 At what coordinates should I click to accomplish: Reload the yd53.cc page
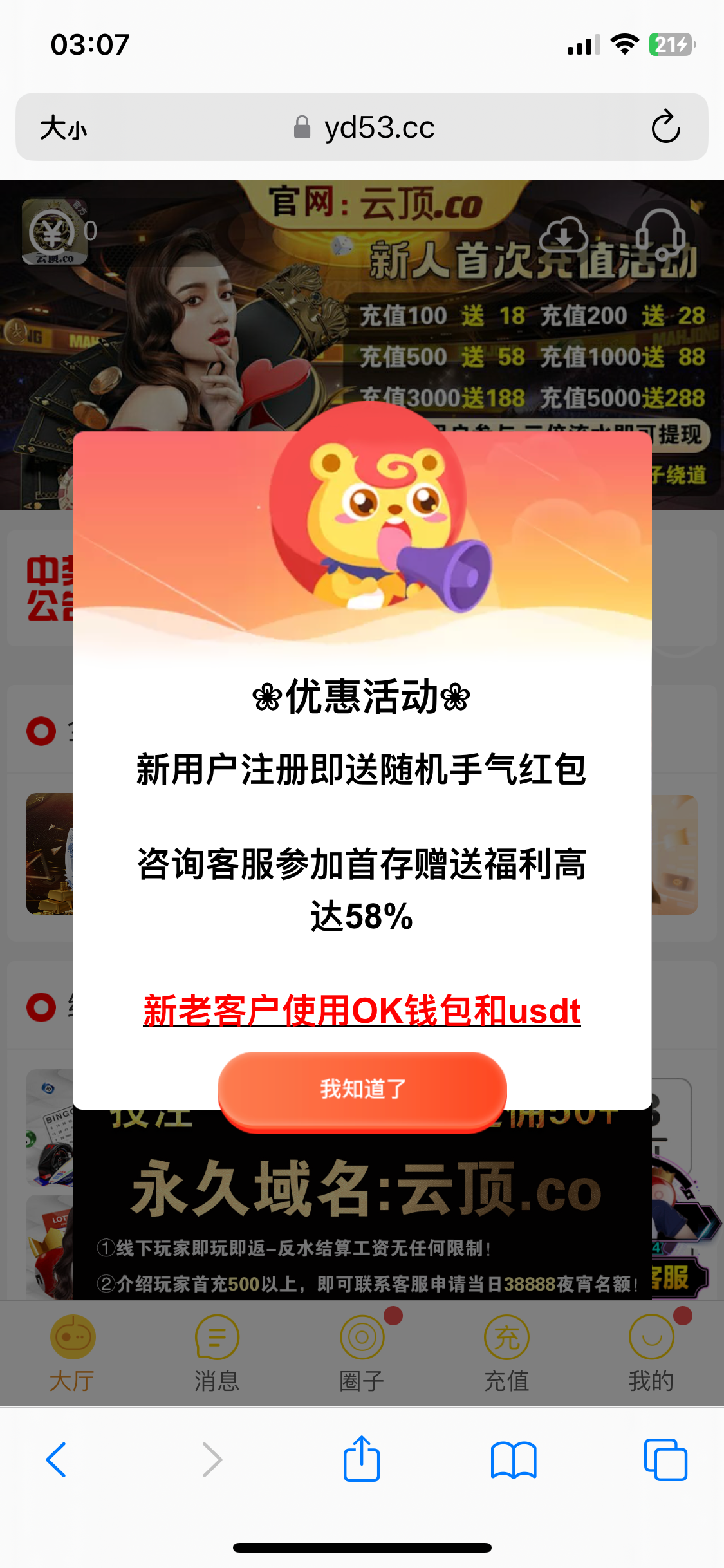pyautogui.click(x=665, y=127)
